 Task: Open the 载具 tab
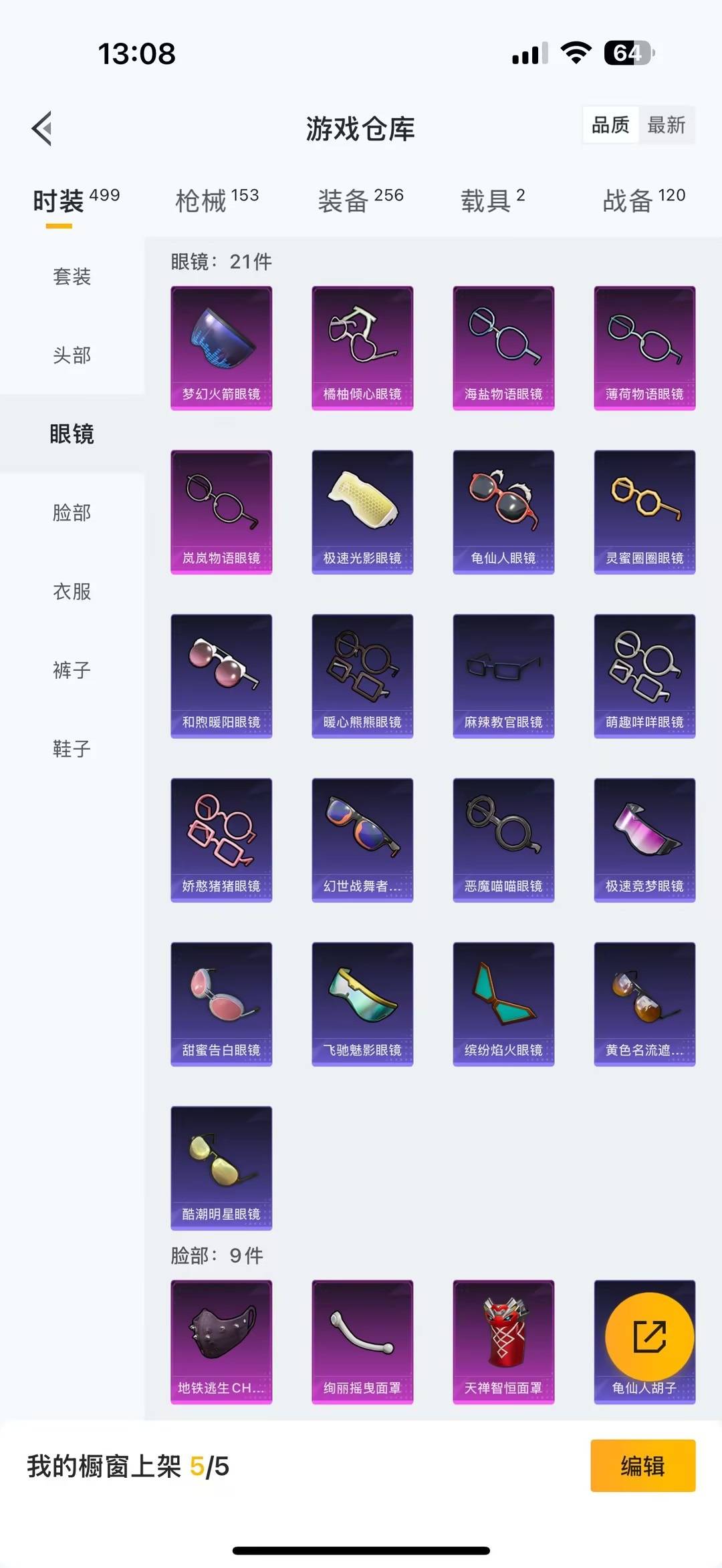(x=488, y=200)
